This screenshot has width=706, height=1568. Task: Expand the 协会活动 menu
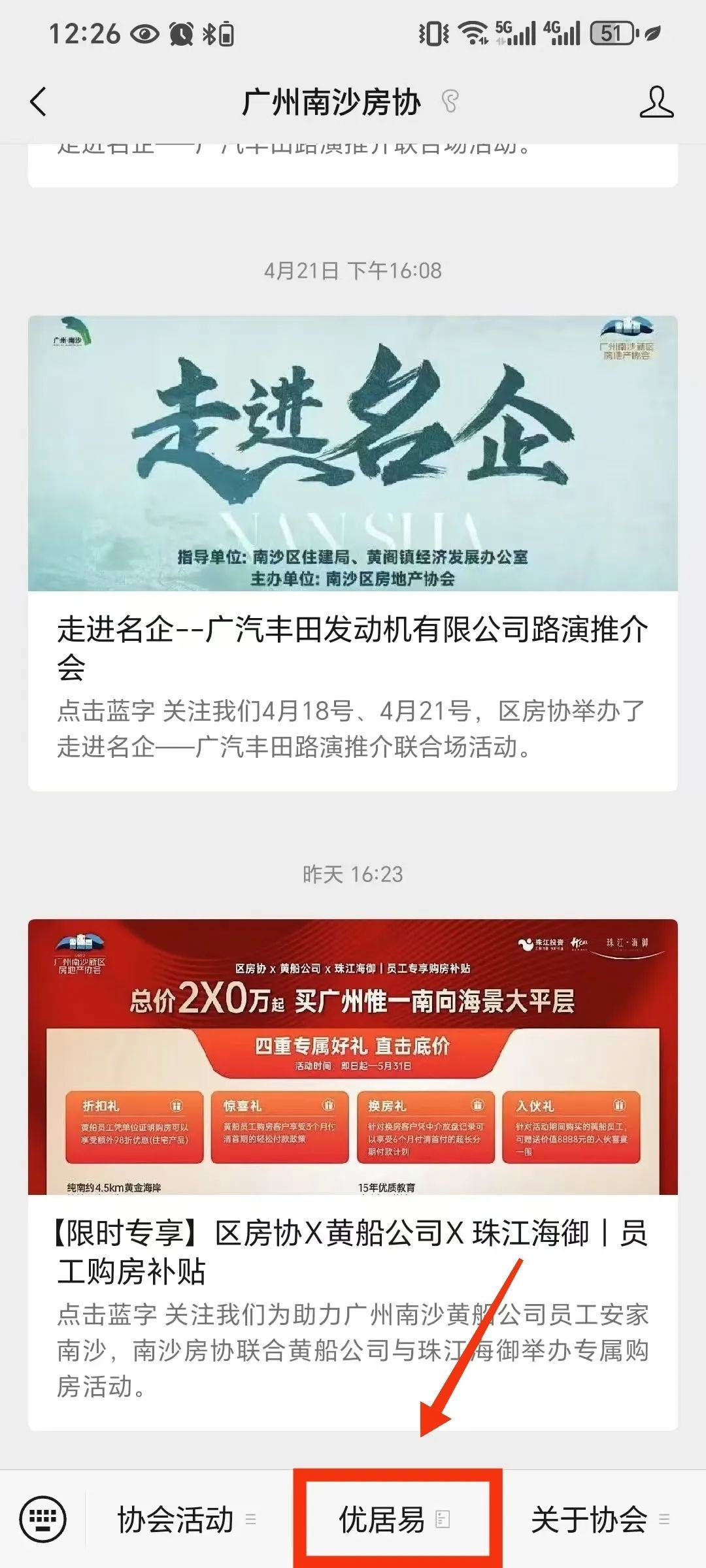point(186,1520)
